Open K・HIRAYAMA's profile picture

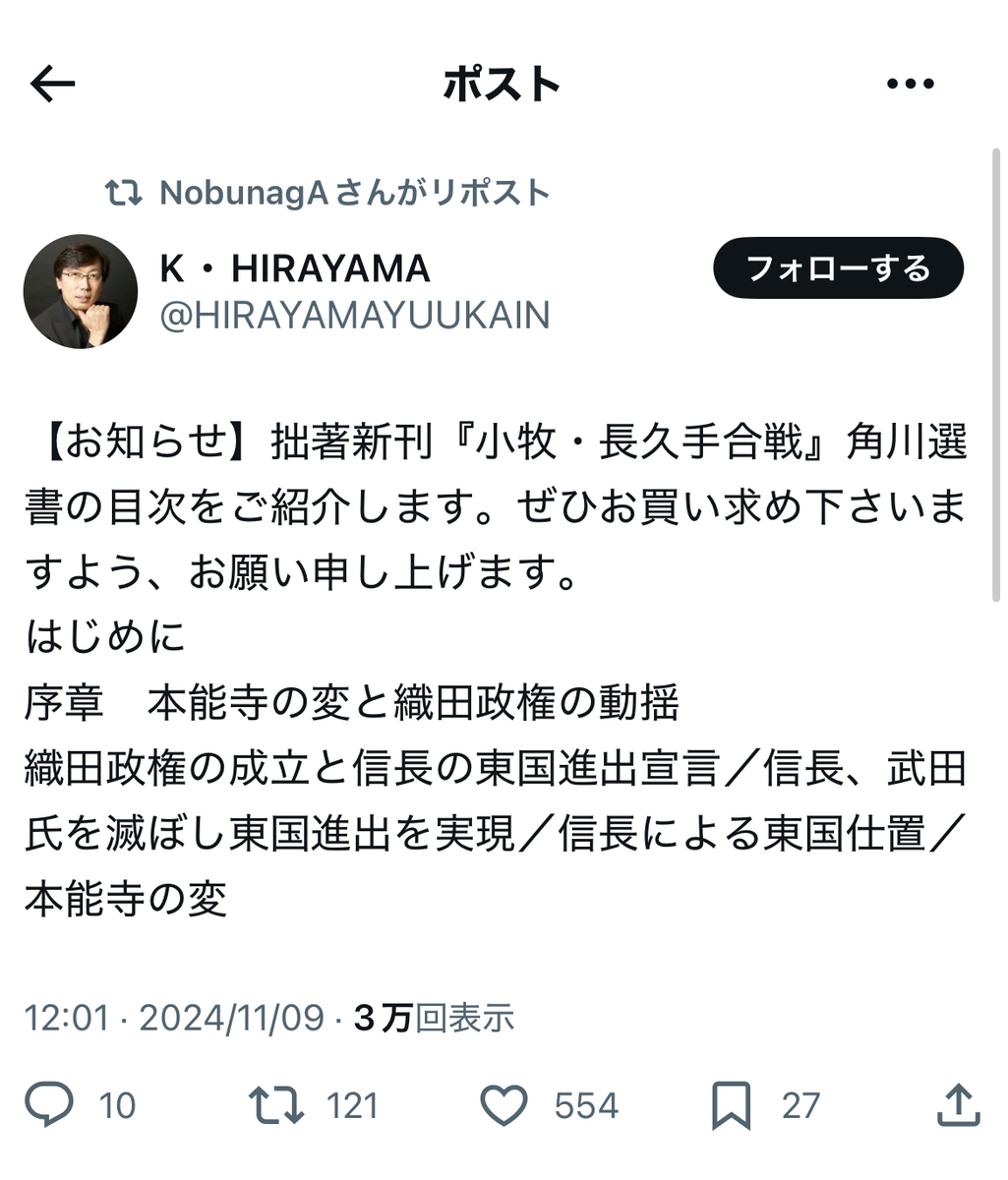click(81, 292)
